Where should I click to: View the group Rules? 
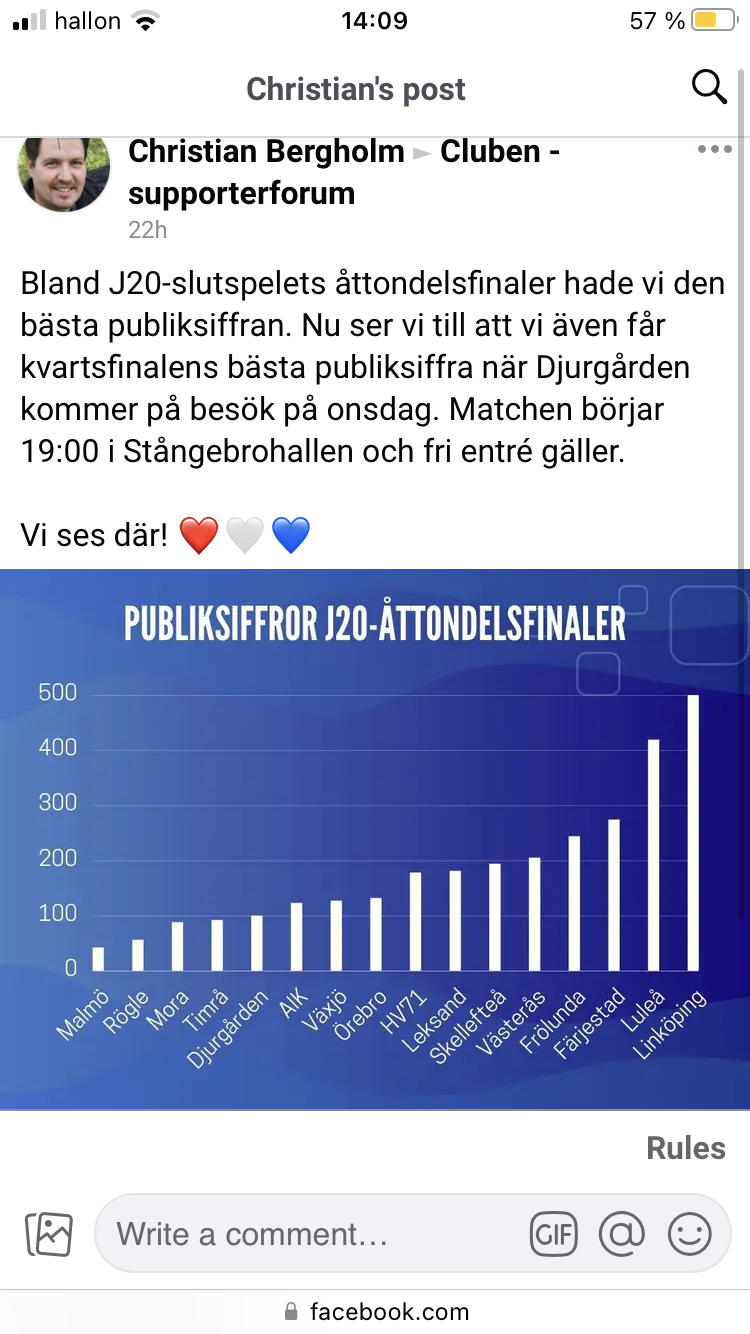tap(685, 1148)
